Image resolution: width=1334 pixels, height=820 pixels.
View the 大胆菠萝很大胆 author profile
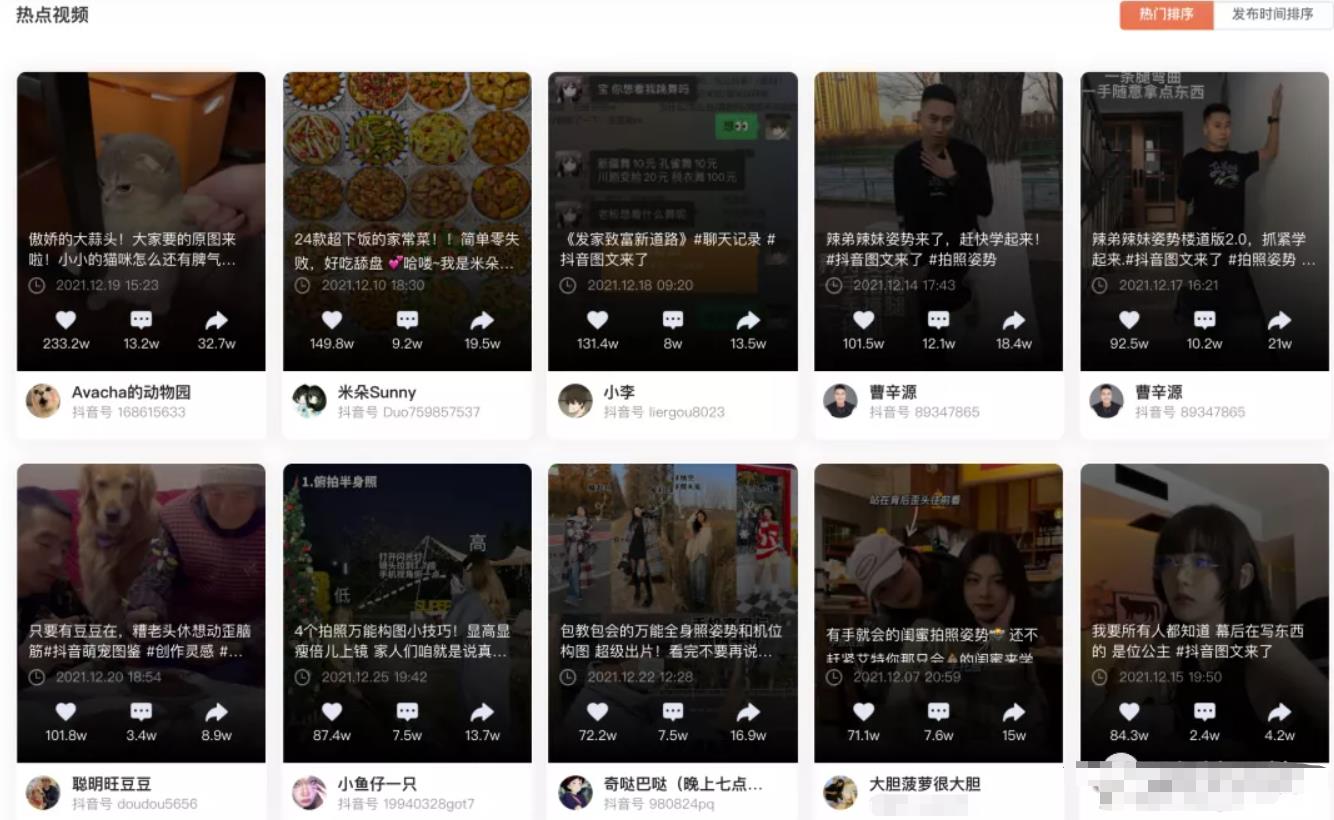tap(924, 785)
